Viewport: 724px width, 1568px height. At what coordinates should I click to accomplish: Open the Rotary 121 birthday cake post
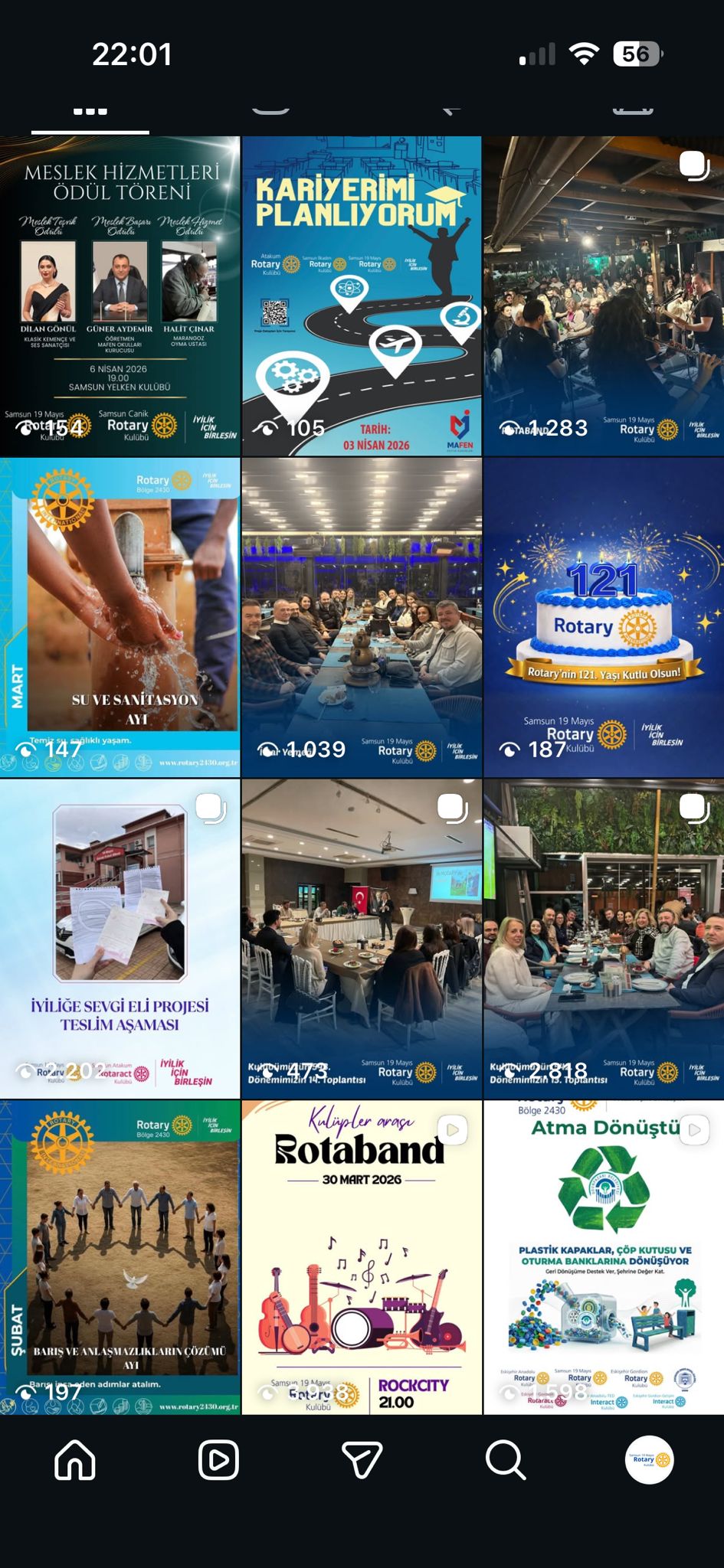[x=604, y=617]
